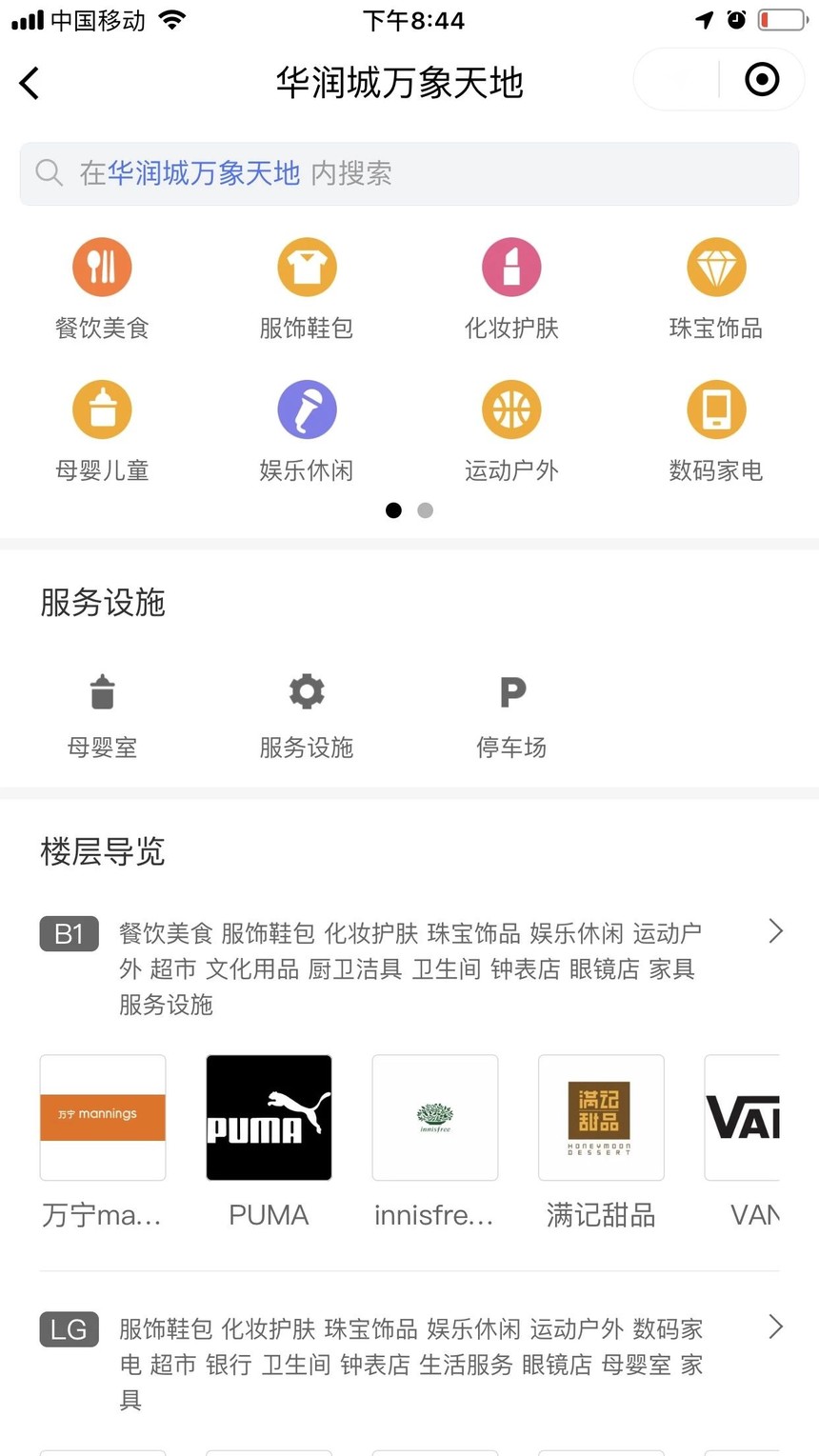Open the innisfree store tile
819x1456 pixels.
click(435, 1142)
